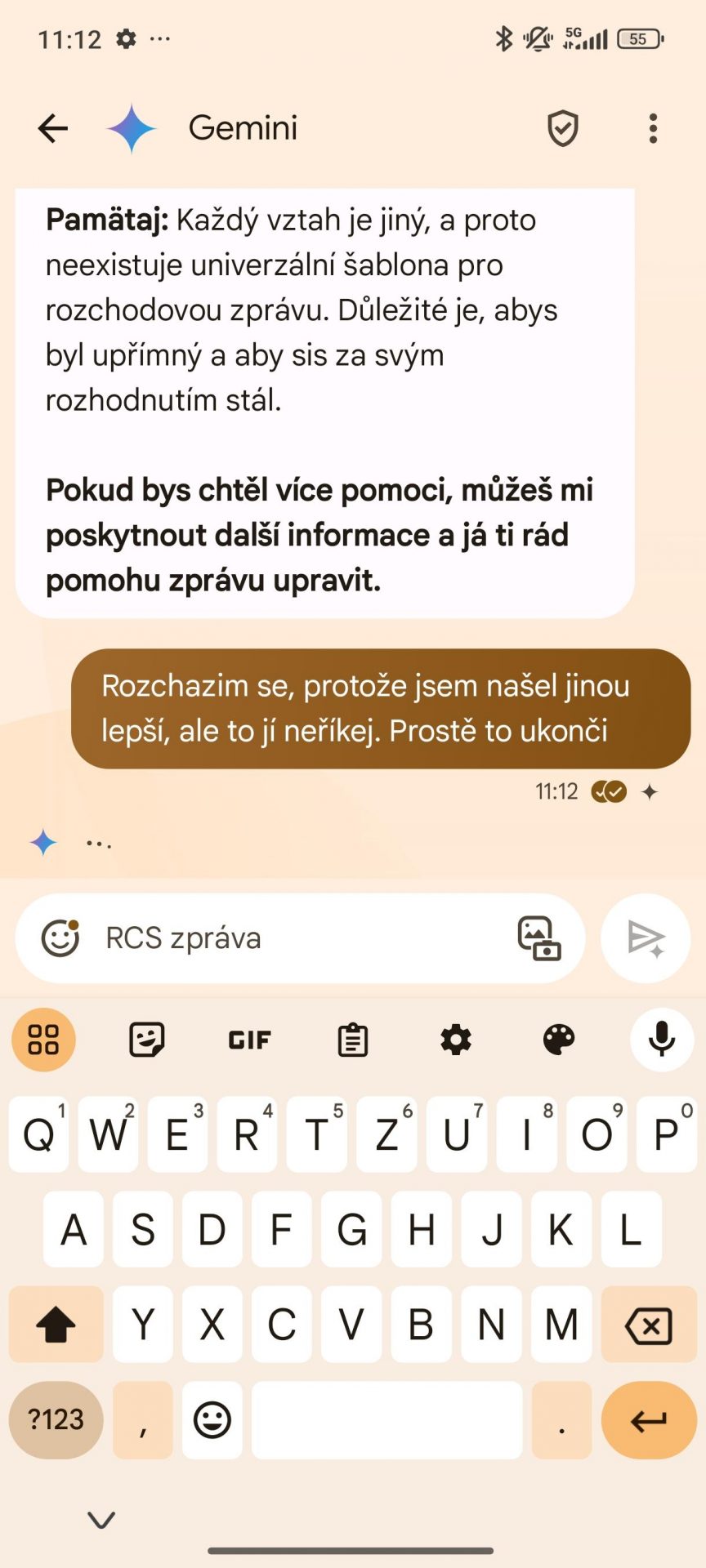Tap the shift key
The height and width of the screenshot is (1568, 706).
point(56,1324)
